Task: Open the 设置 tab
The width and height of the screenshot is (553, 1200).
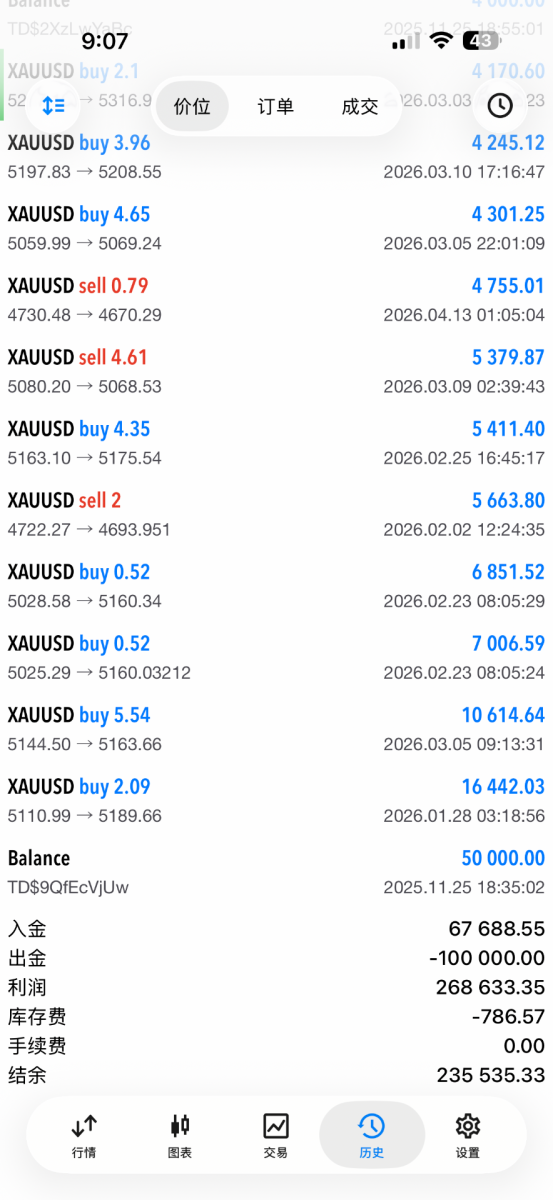Action: 468,1136
